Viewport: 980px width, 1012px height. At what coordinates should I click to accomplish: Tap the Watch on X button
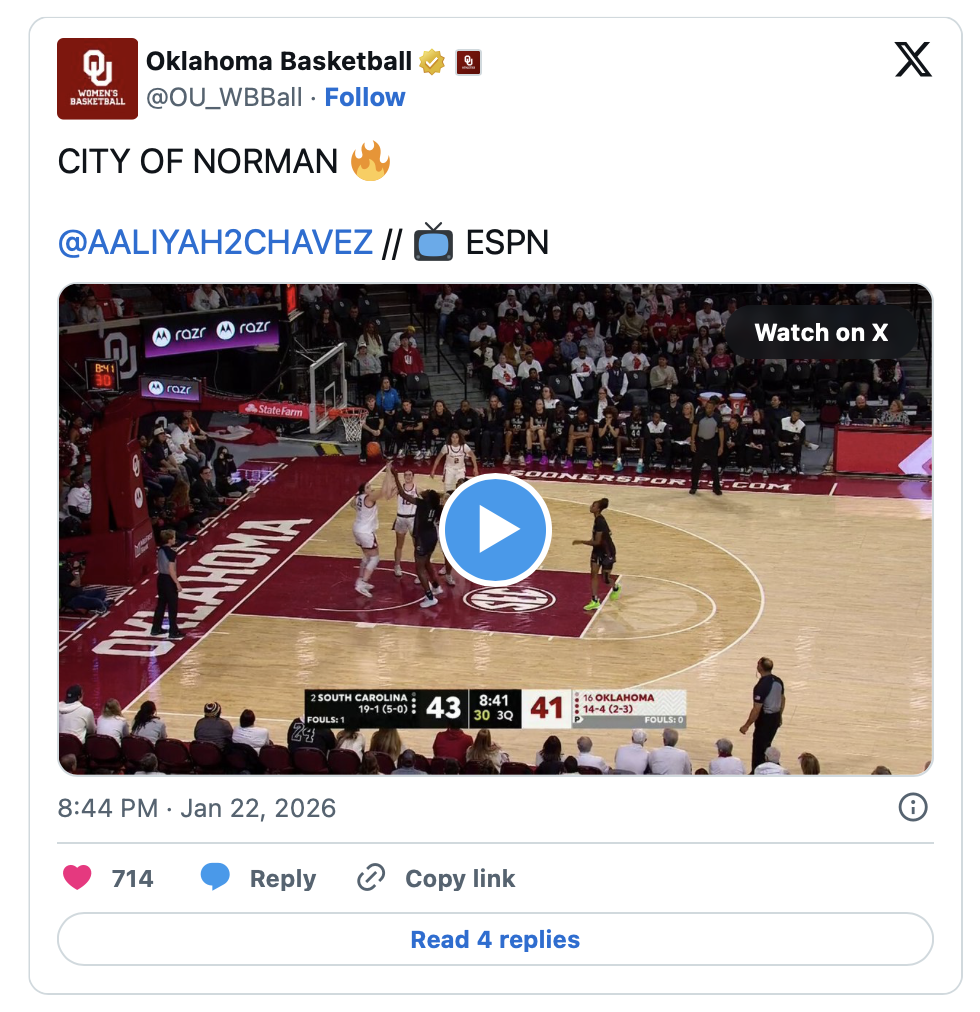[x=820, y=333]
